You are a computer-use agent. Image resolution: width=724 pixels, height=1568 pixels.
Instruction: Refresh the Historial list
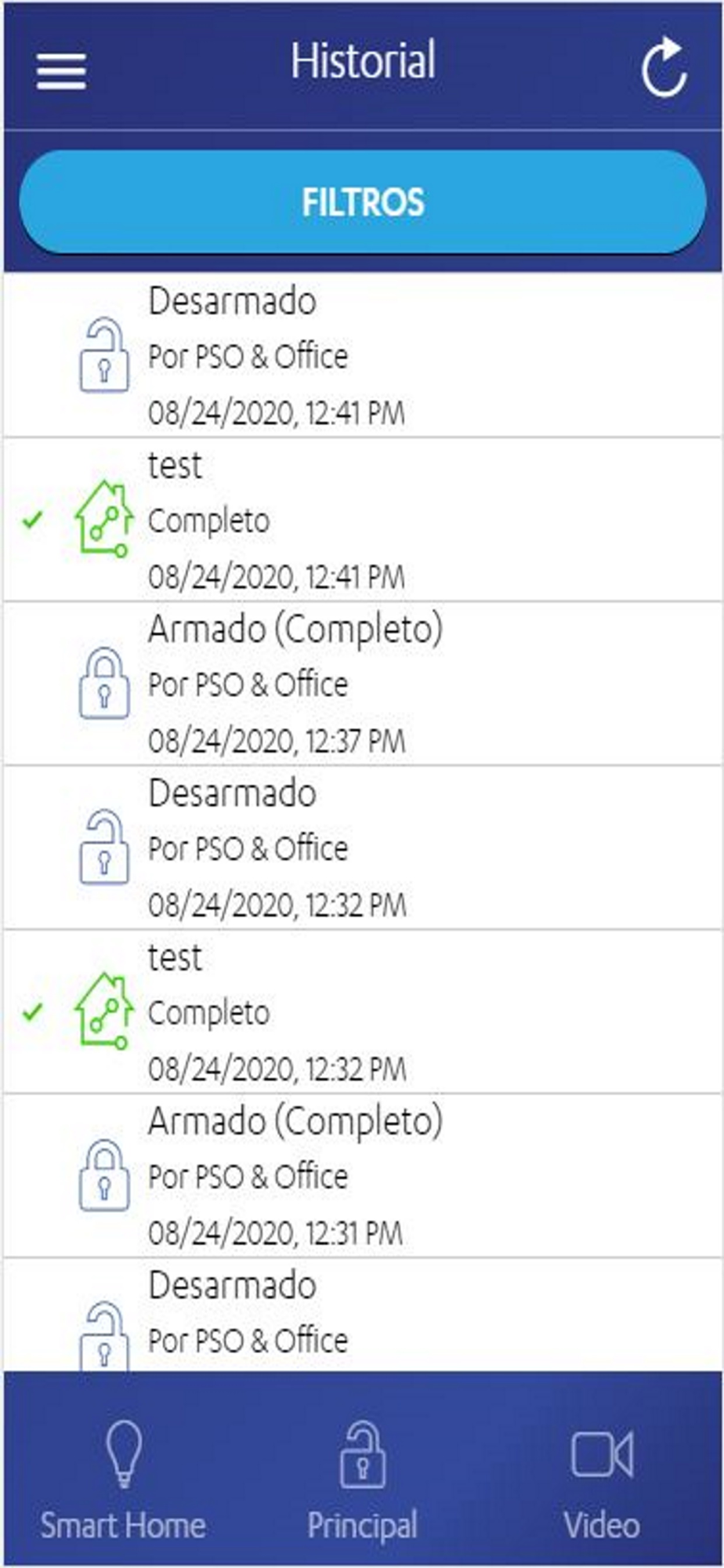click(664, 68)
